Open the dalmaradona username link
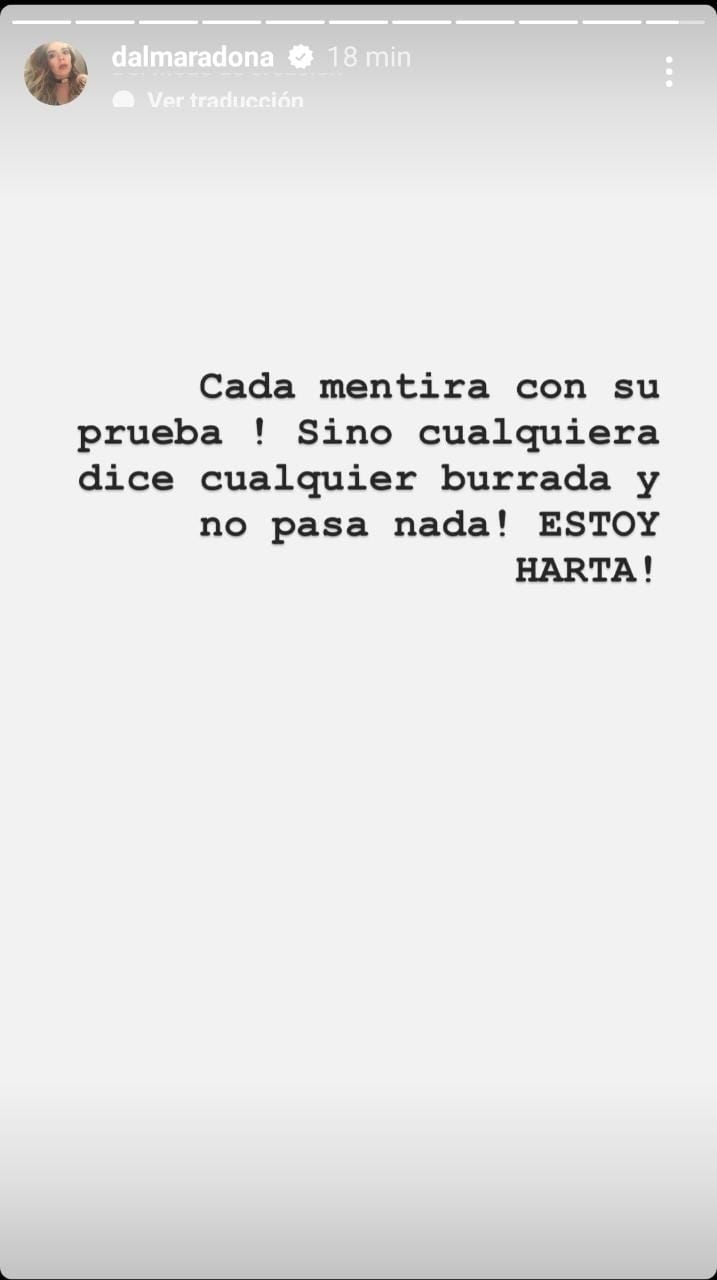The height and width of the screenshot is (1280, 717). (x=192, y=58)
